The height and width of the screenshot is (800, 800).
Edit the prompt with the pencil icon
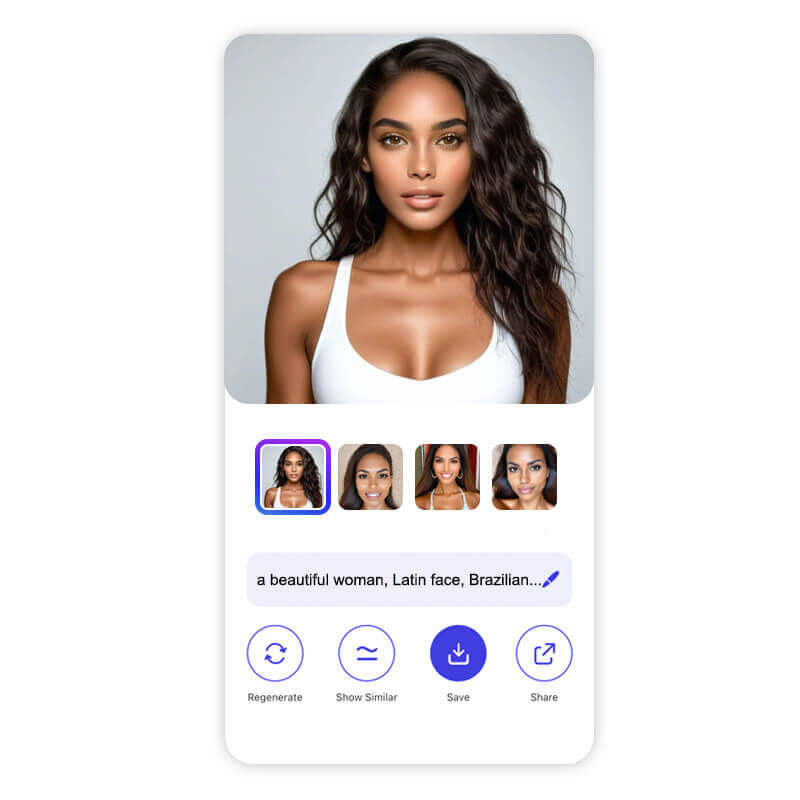coord(551,579)
